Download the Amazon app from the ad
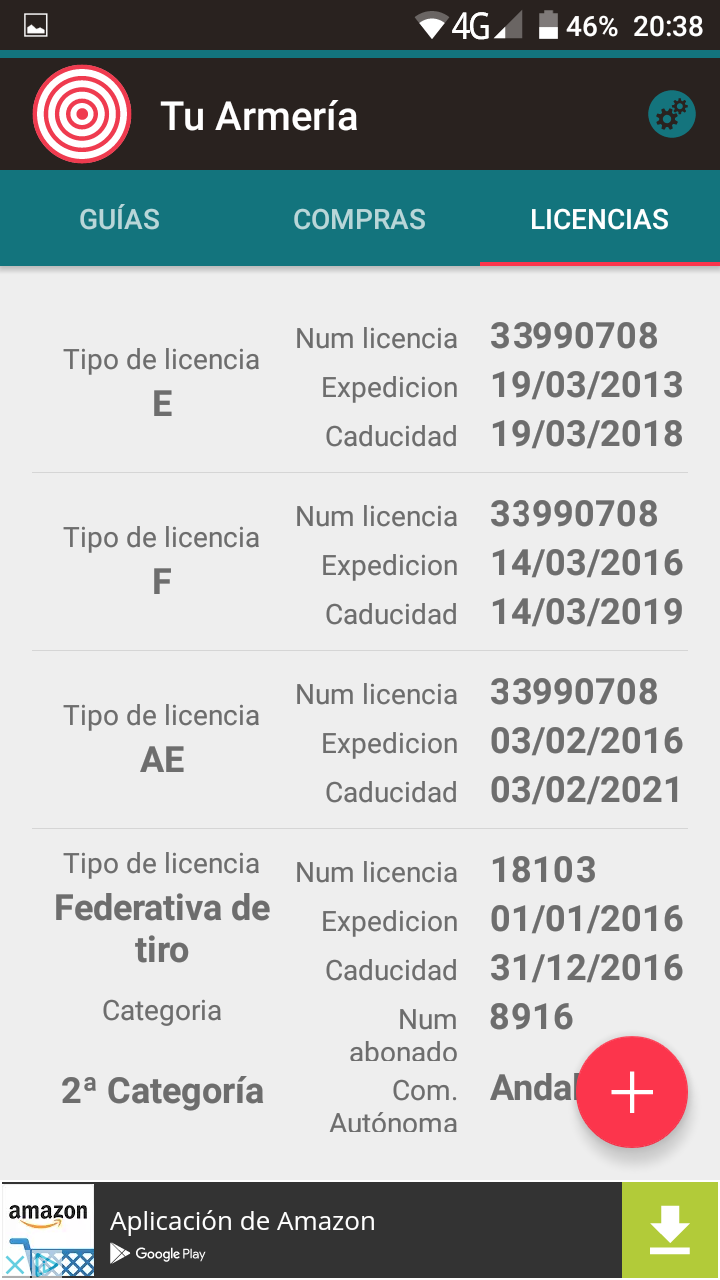This screenshot has height=1280, width=720. click(670, 1230)
